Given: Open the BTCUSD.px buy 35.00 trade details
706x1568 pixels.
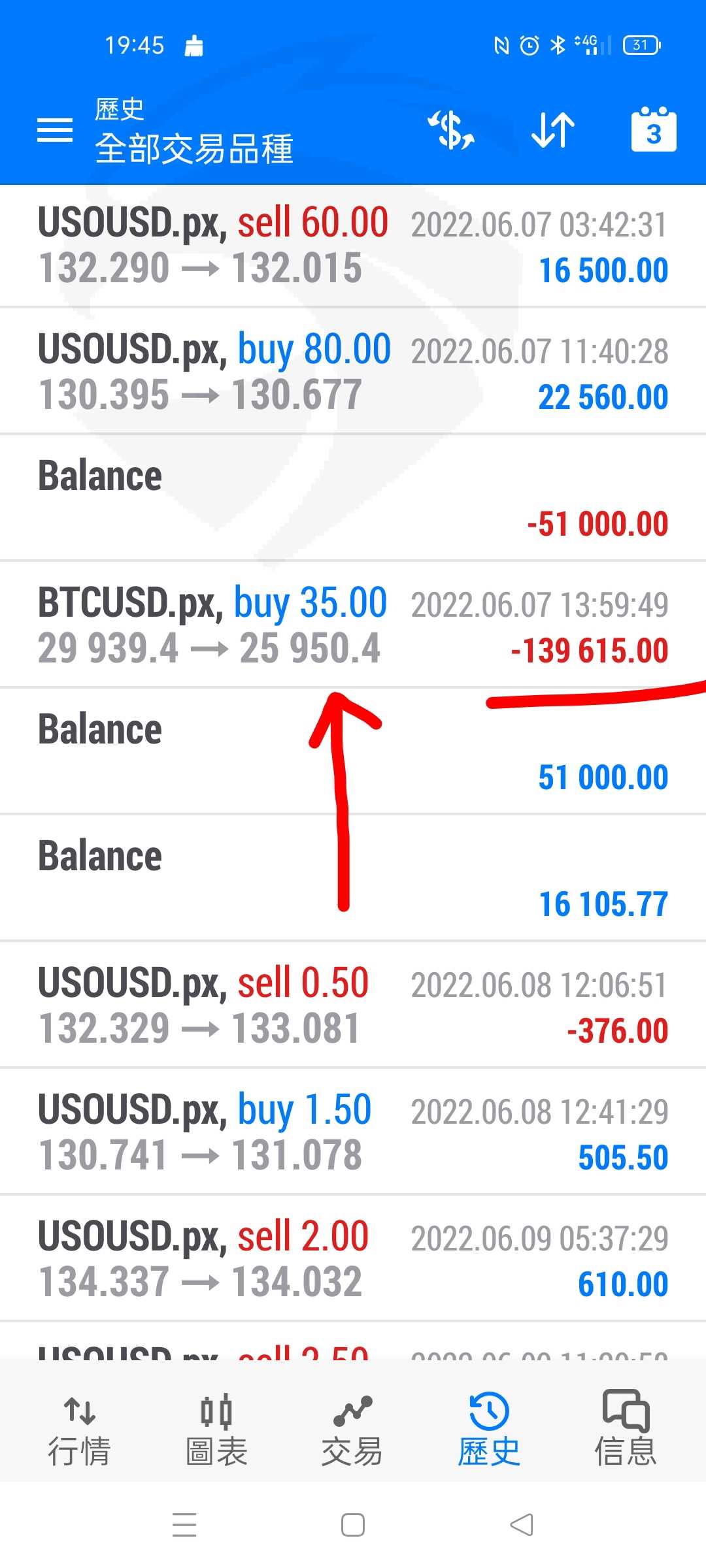Looking at the screenshot, I should pos(353,626).
